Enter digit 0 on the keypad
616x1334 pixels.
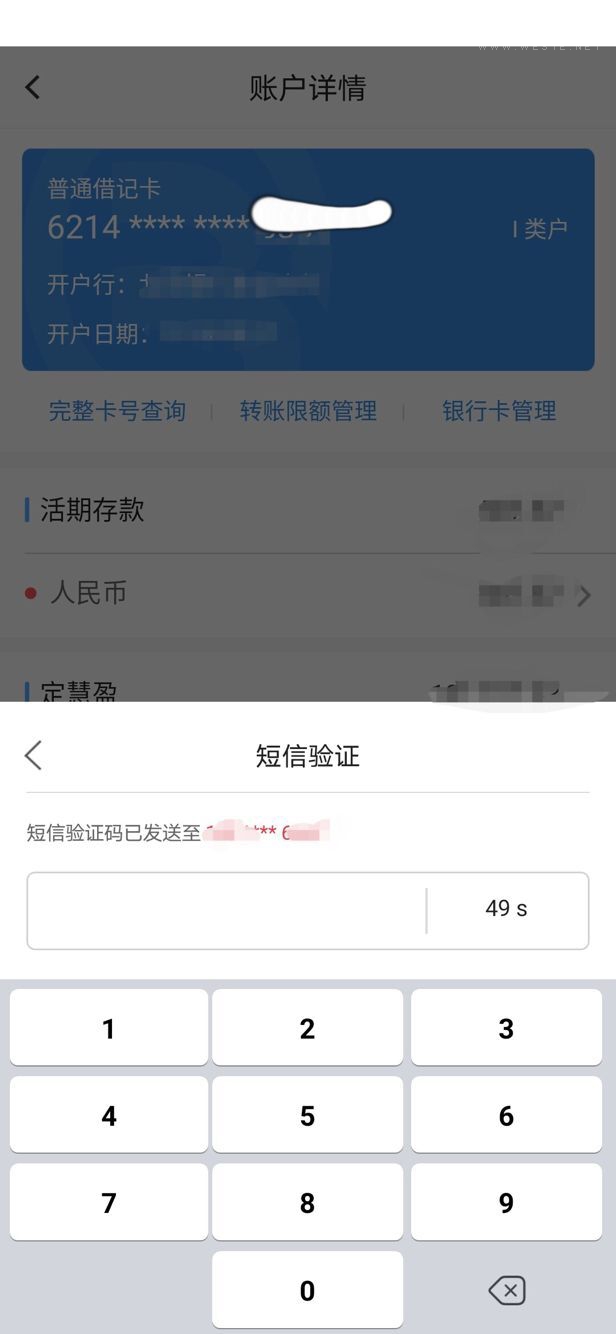click(307, 1290)
